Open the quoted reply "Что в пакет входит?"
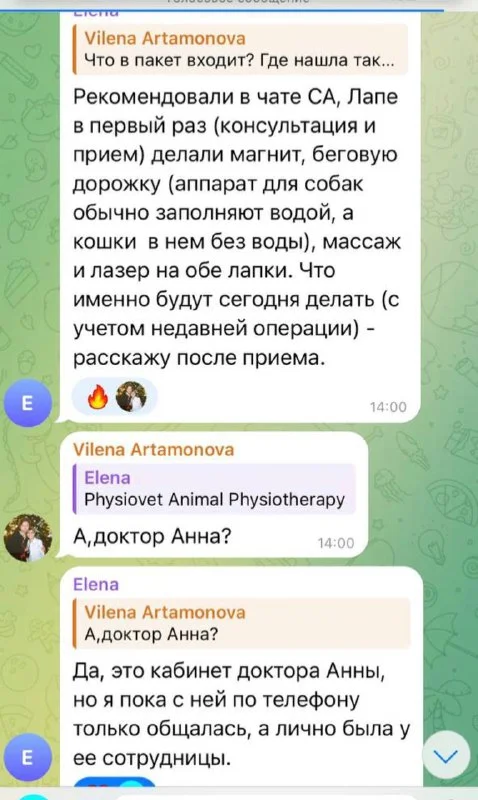This screenshot has height=800, width=478. (x=240, y=49)
